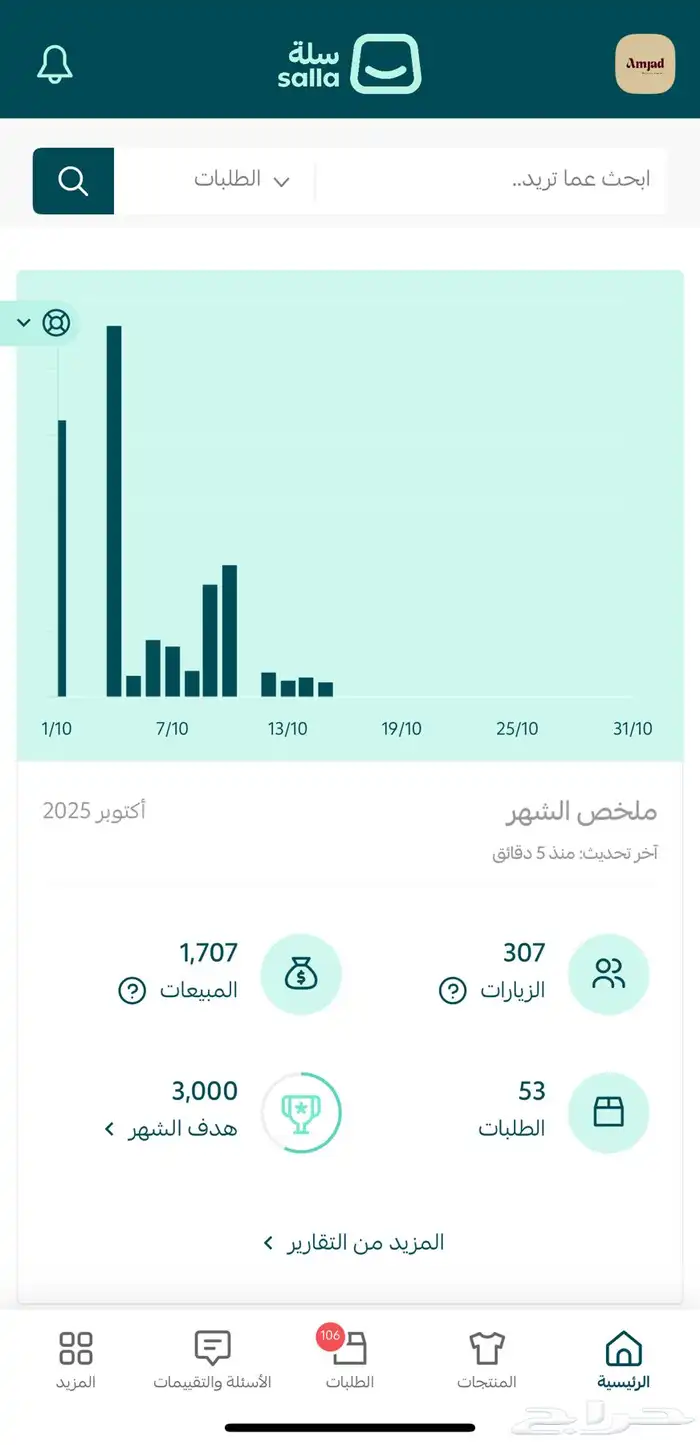Show info about الزيارات metric
Screen dimensions: 700x1445
tap(453, 991)
